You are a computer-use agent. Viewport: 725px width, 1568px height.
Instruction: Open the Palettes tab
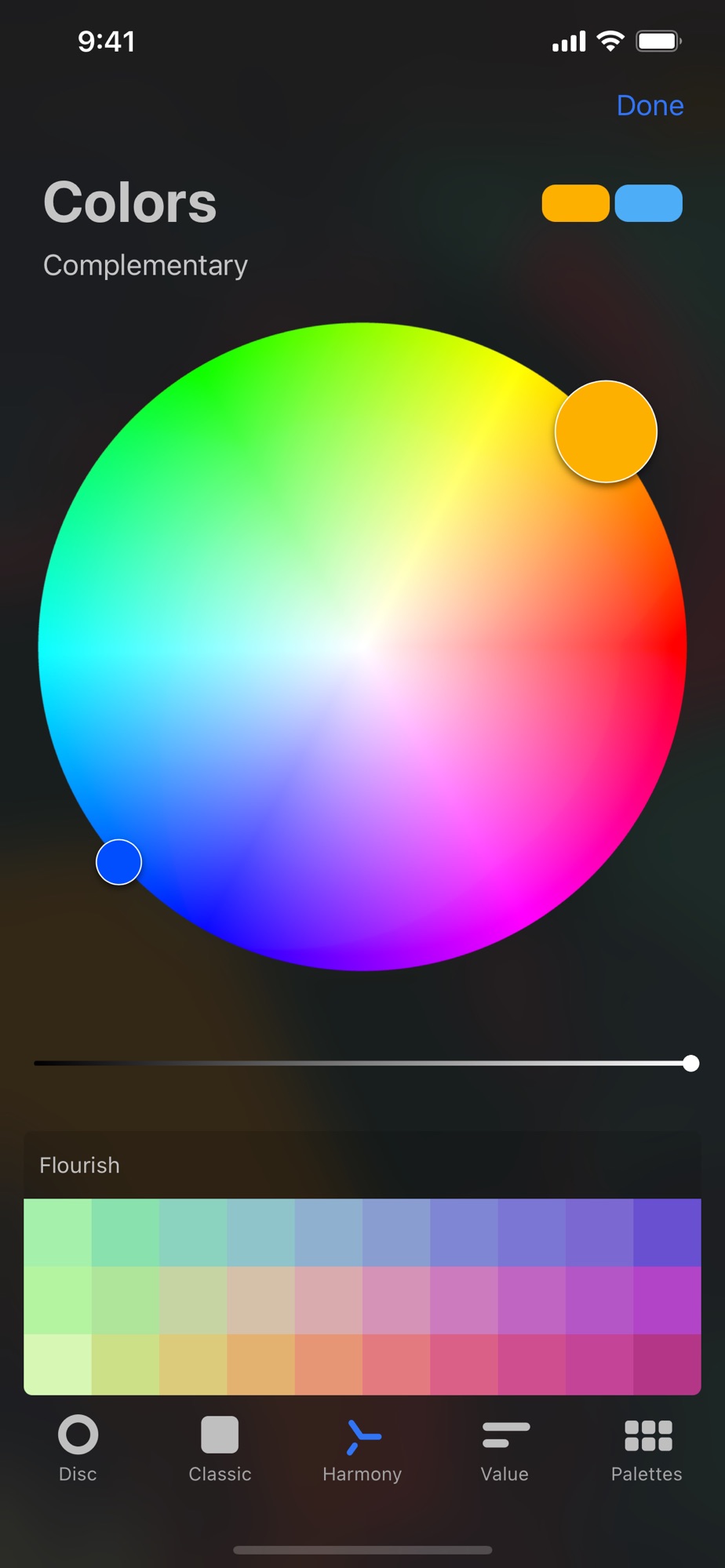tap(647, 1449)
